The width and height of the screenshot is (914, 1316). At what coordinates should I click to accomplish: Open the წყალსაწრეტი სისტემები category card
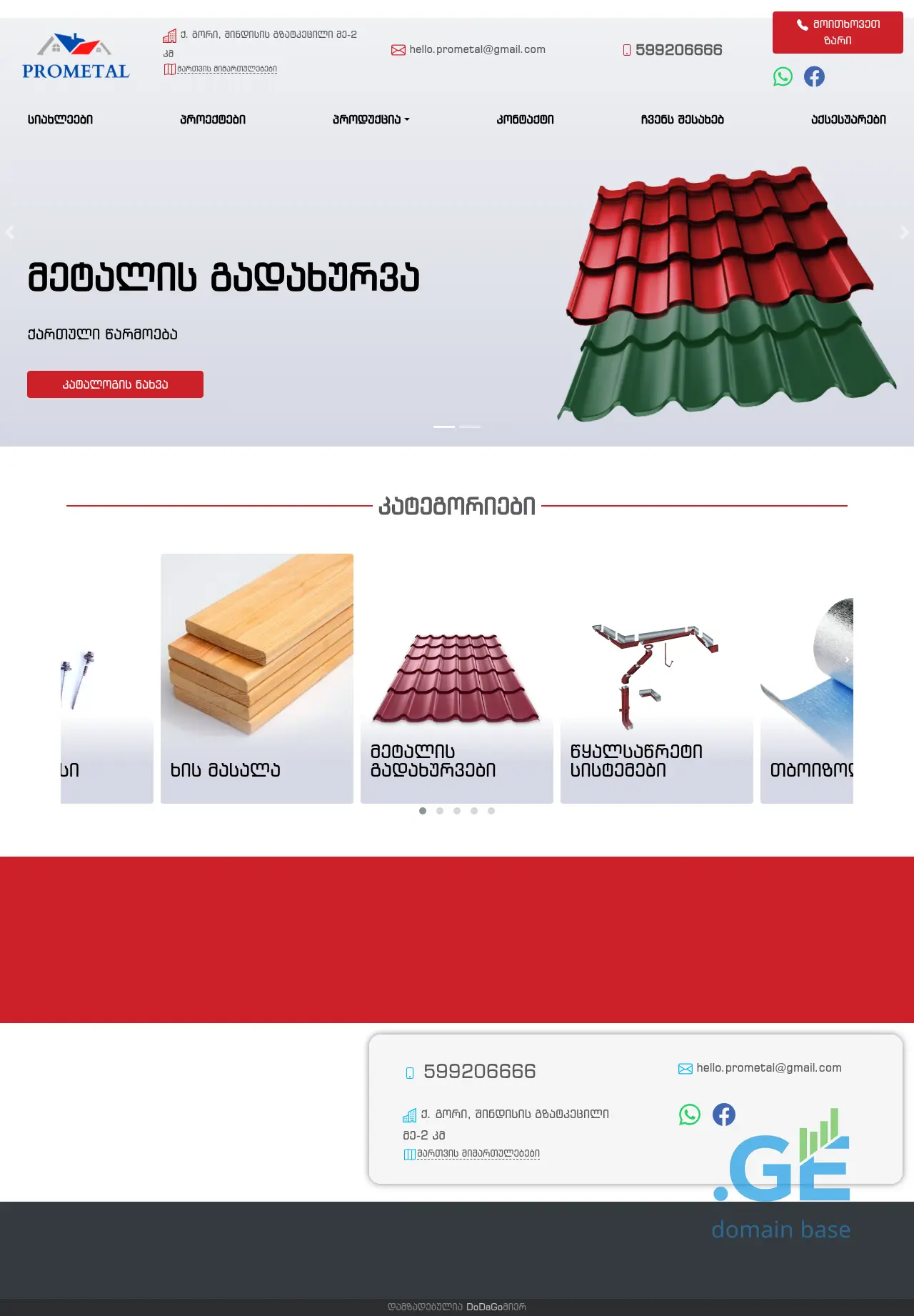[x=657, y=679]
